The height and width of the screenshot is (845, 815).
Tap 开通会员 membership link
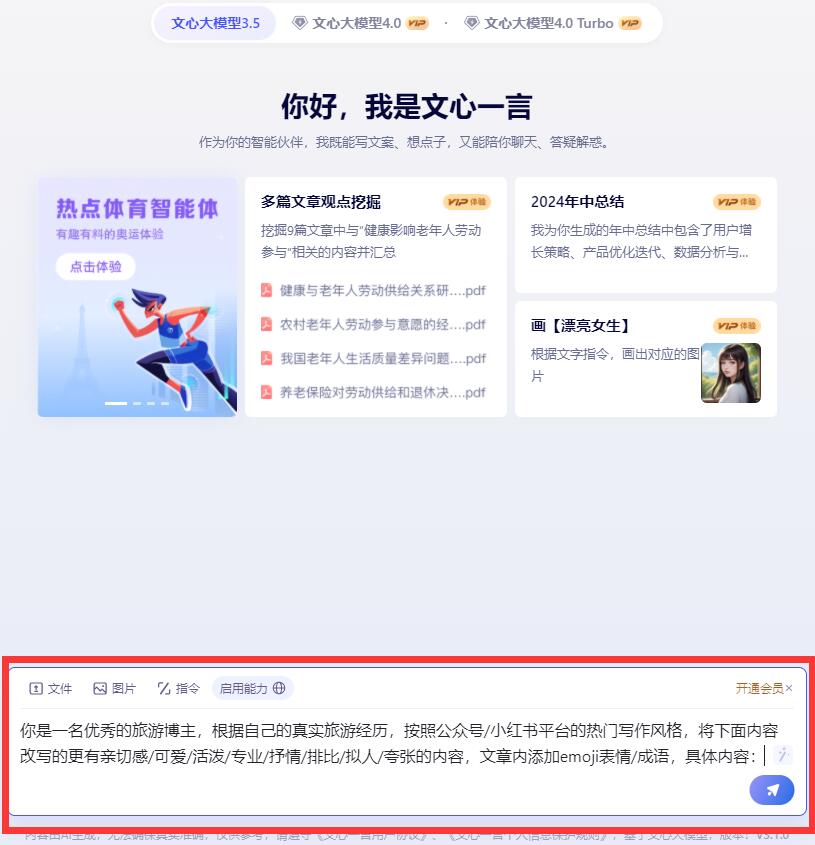[x=758, y=688]
